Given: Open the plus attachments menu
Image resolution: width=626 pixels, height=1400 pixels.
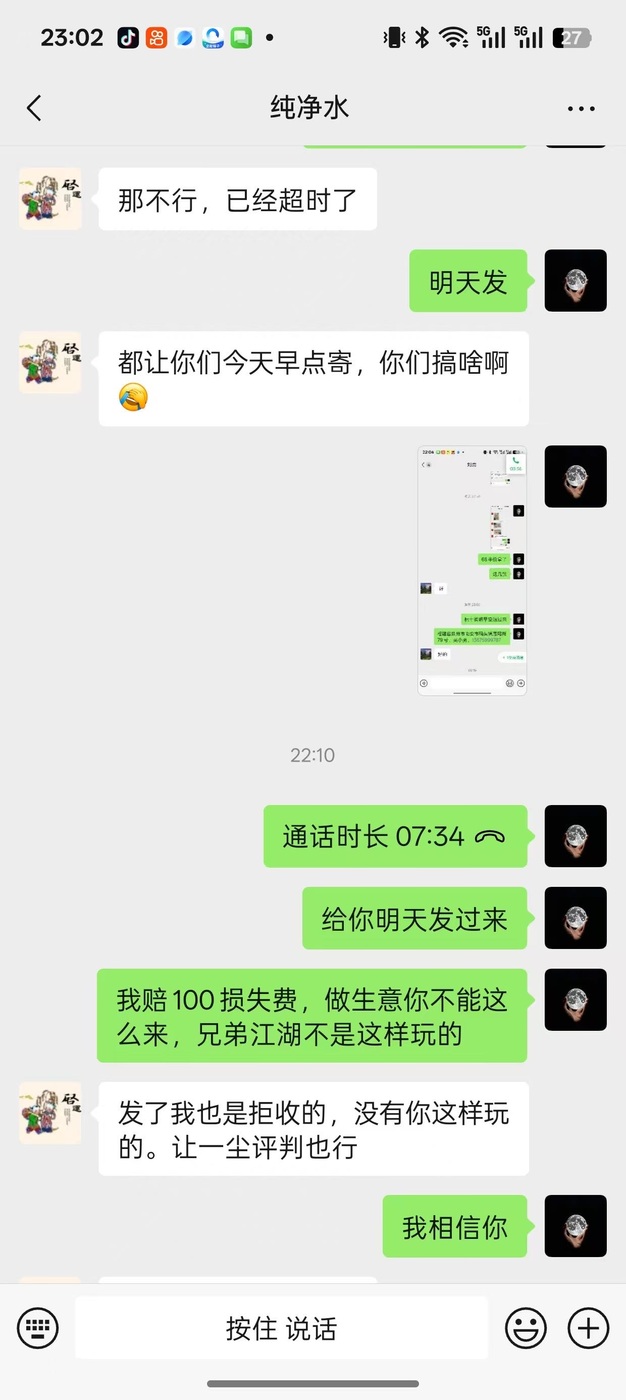Looking at the screenshot, I should coord(588,1328).
